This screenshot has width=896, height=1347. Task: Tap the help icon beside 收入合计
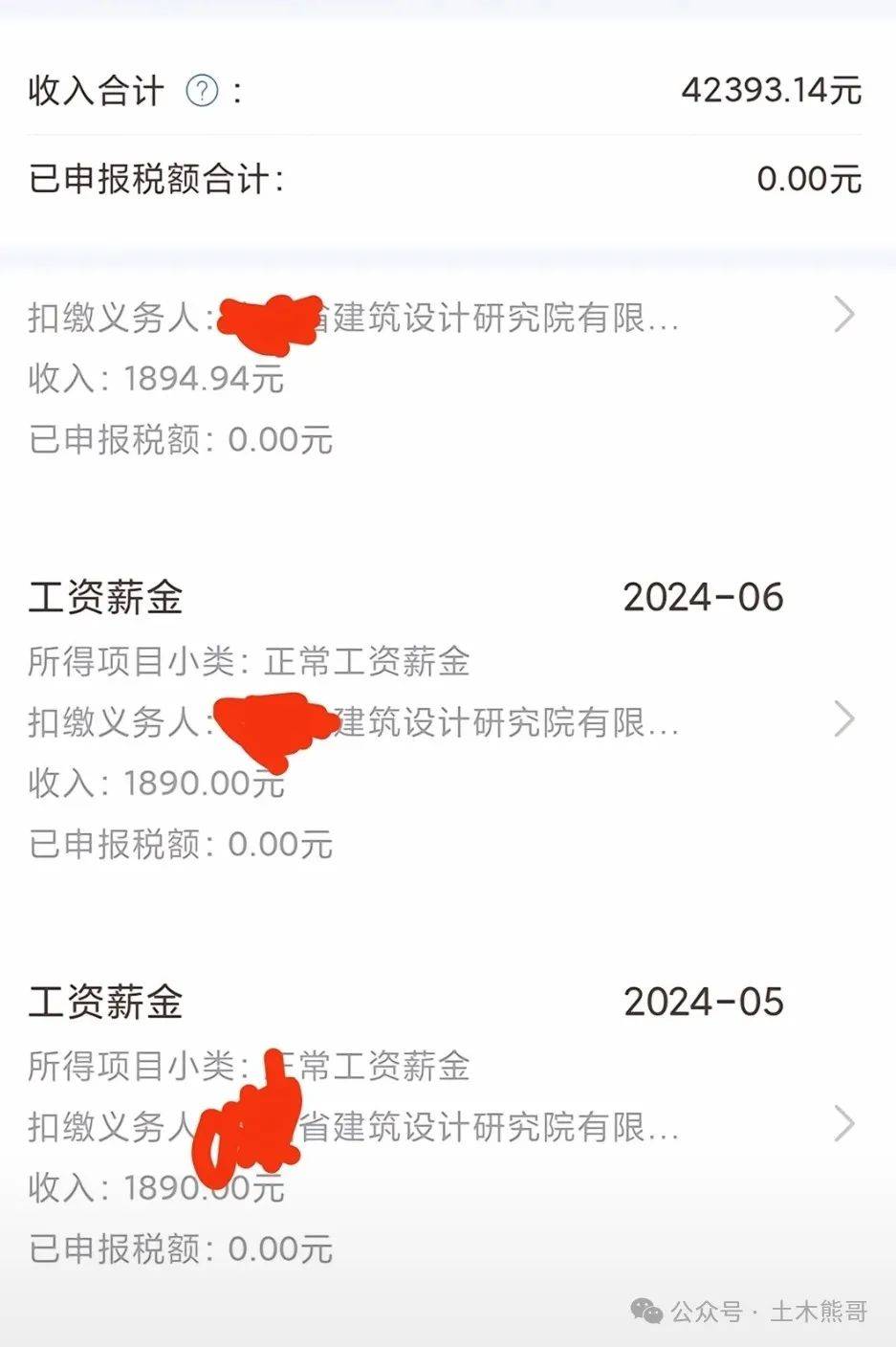tap(202, 92)
